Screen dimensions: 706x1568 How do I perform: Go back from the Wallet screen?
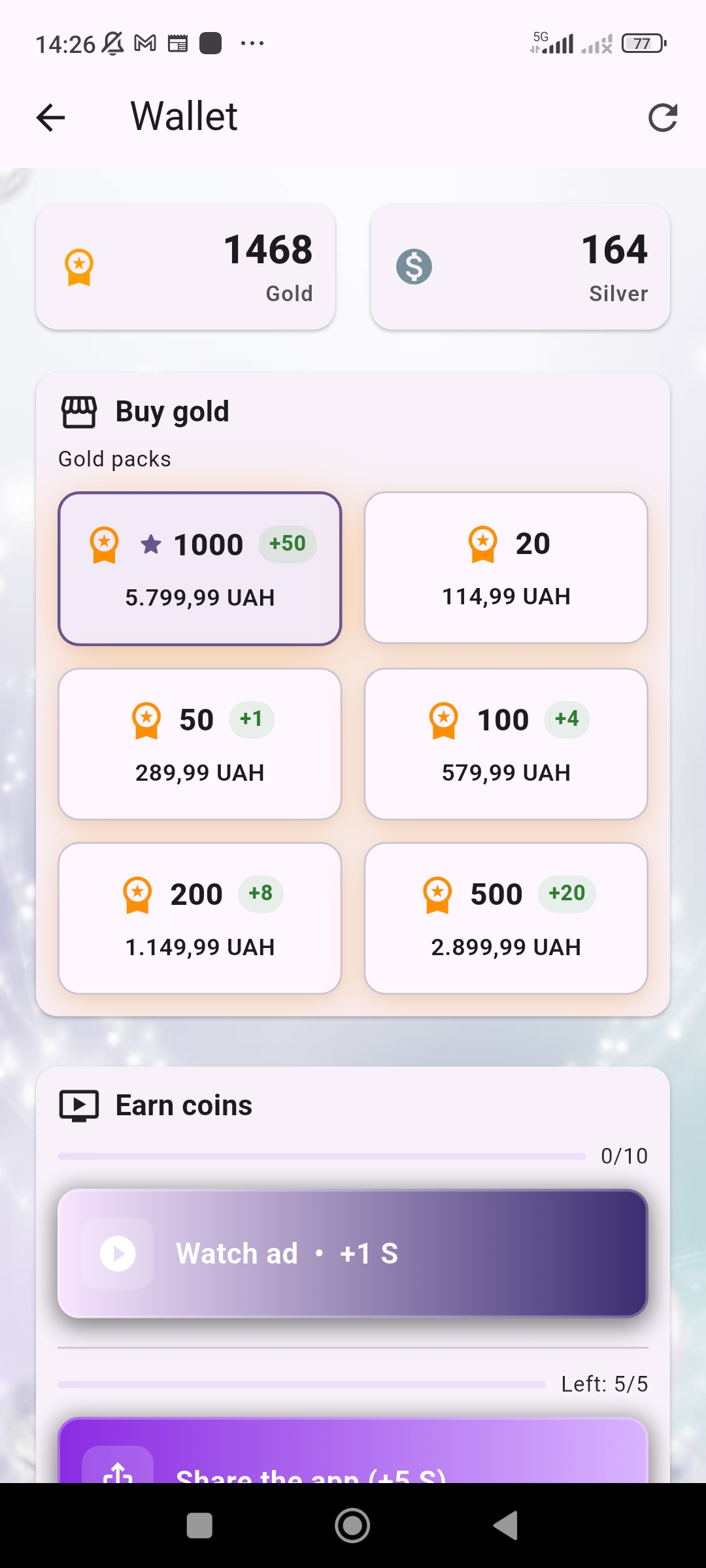coord(50,118)
